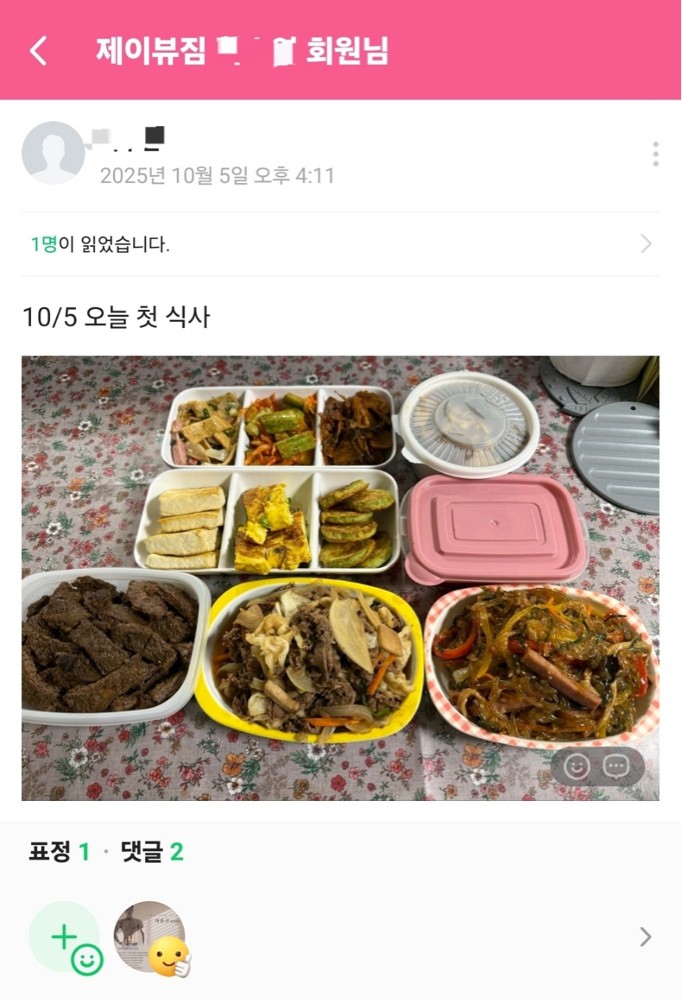Open the author's profile picture
682x1000 pixels.
53,153
